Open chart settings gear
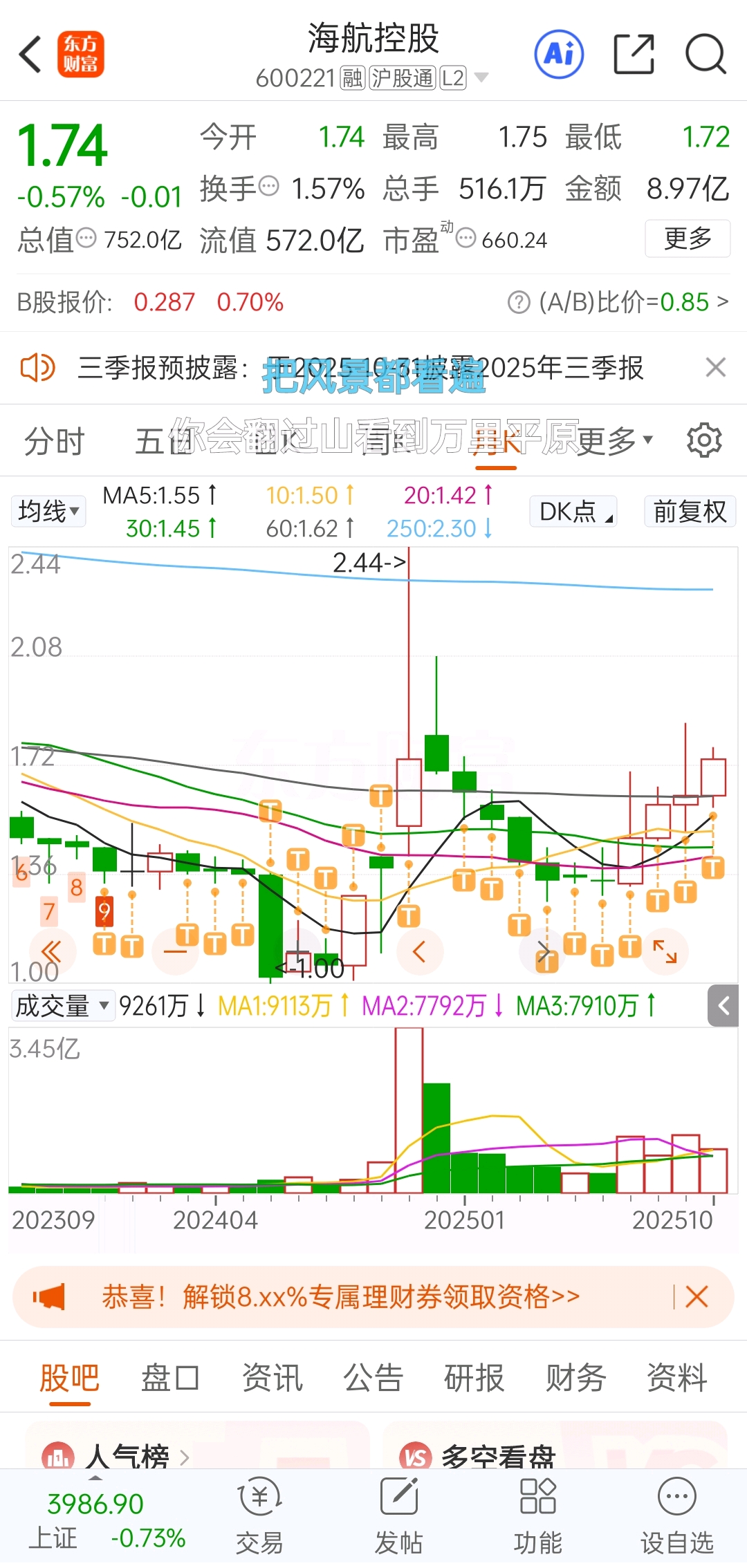This screenshot has height=1568, width=747. pos(704,440)
